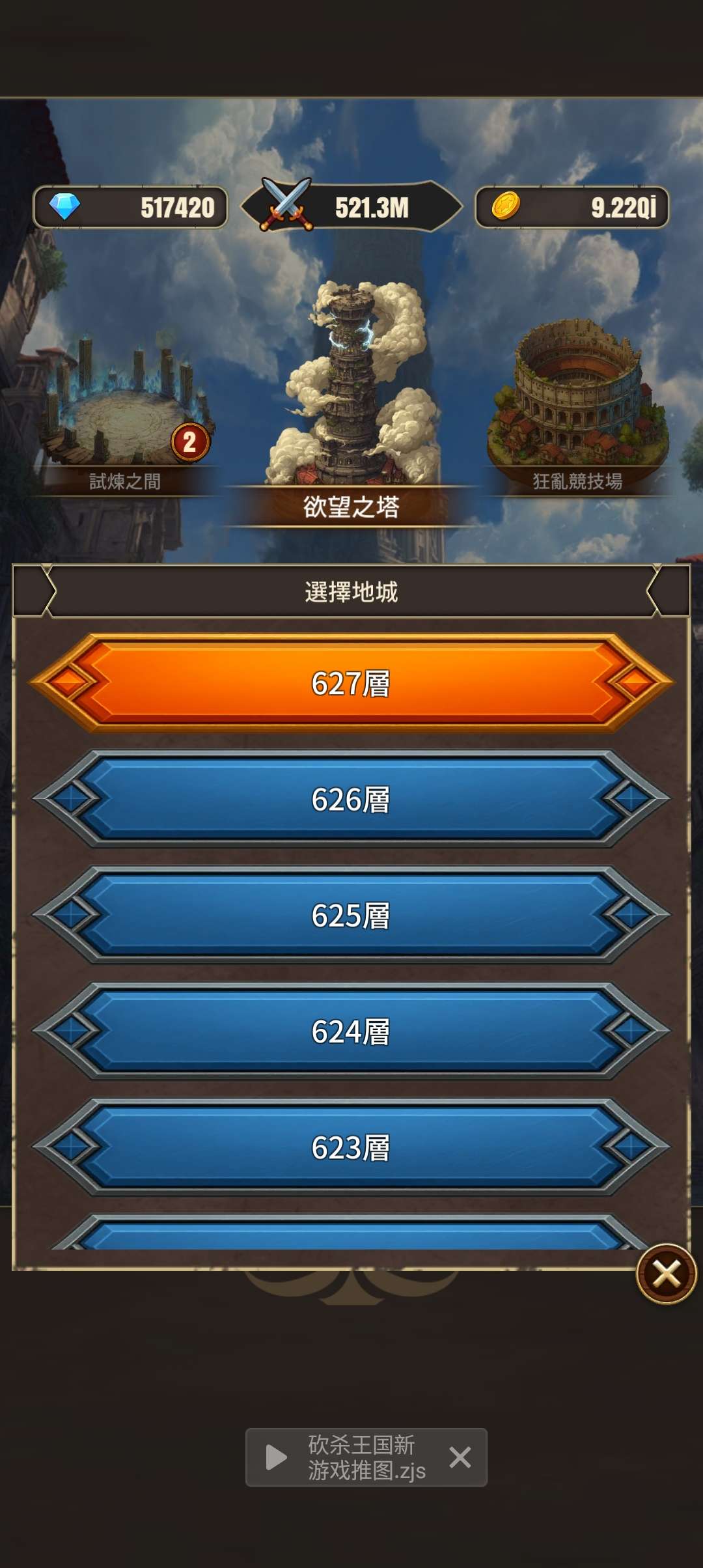Select the 627層 floor
The width and height of the screenshot is (703, 1568).
pyautogui.click(x=351, y=683)
